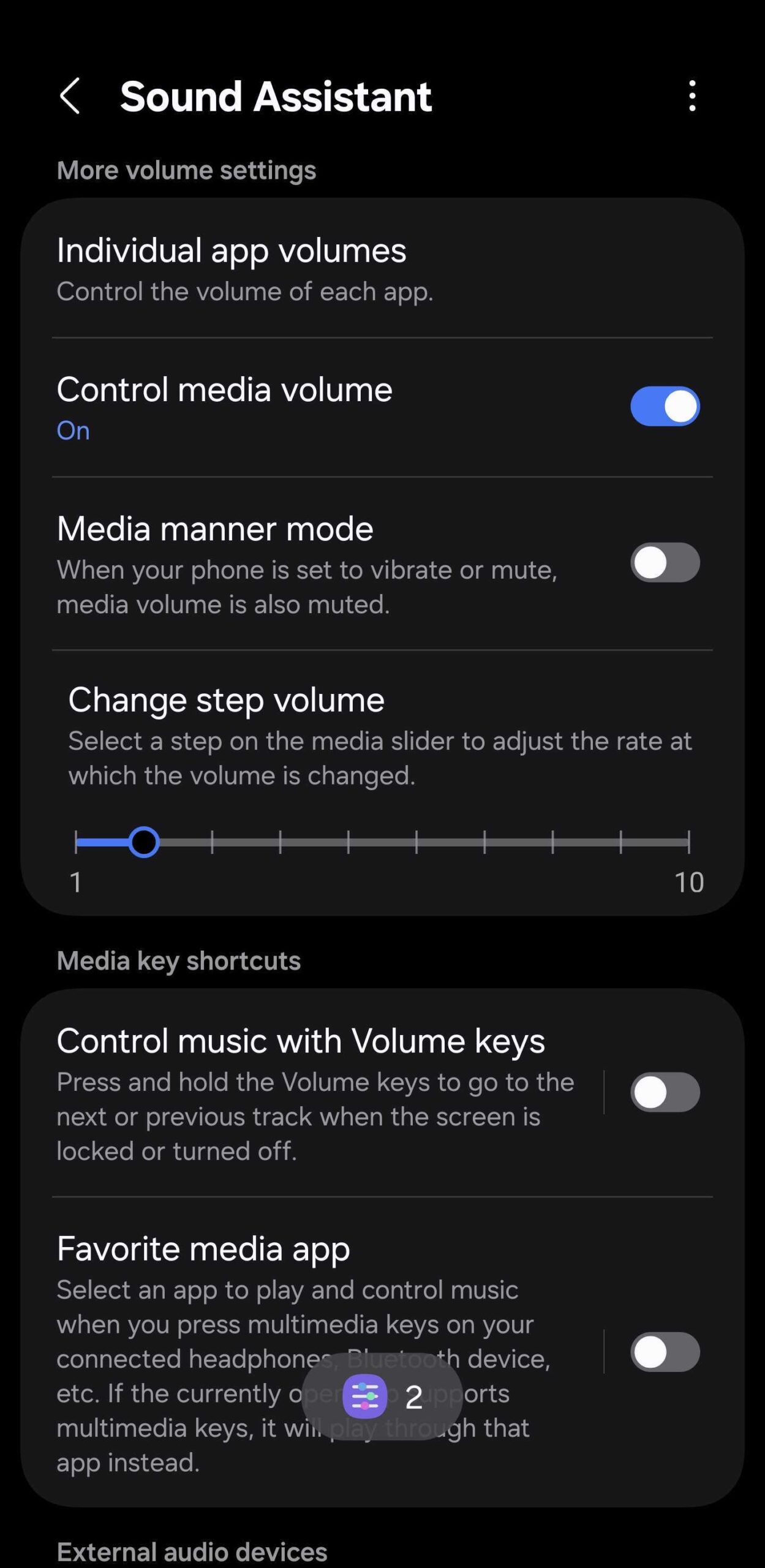This screenshot has width=765, height=1568.
Task: Enable Control music with Volume keys switch
Action: [665, 1092]
